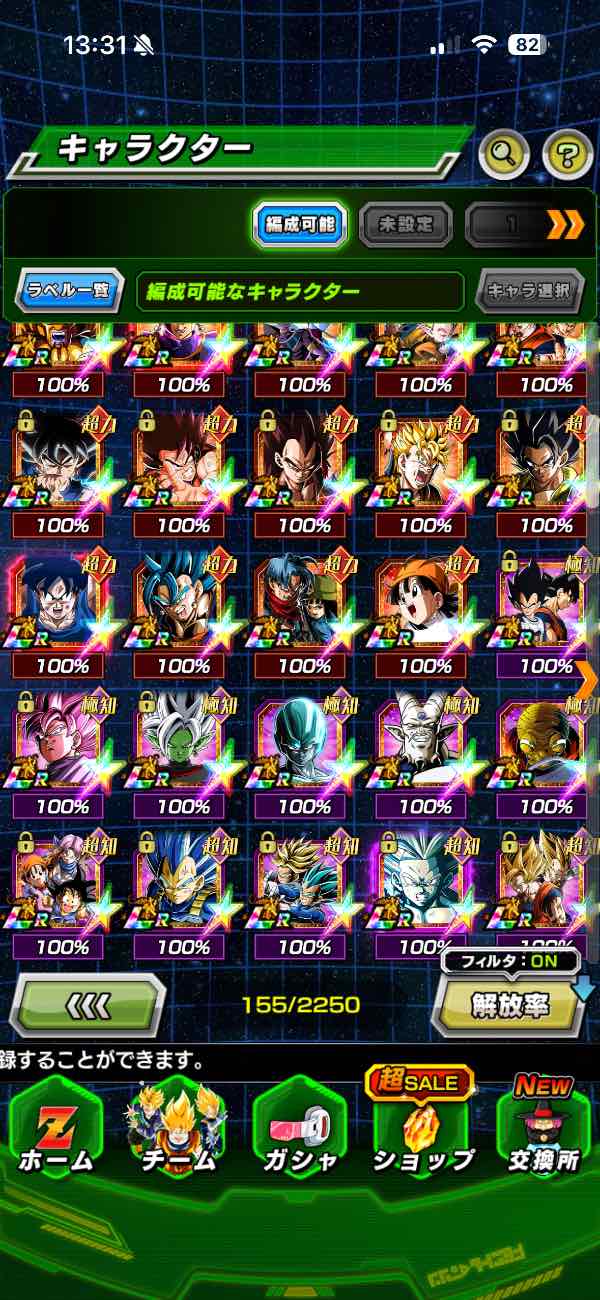Tap the キャラ選択 button
The image size is (600, 1300).
(x=529, y=292)
